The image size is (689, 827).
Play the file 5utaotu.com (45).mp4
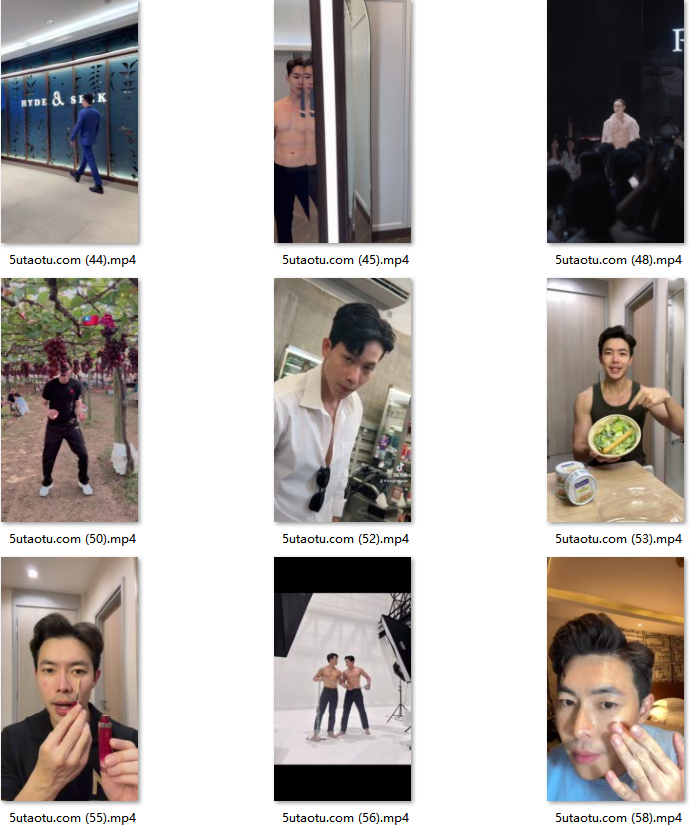click(343, 122)
